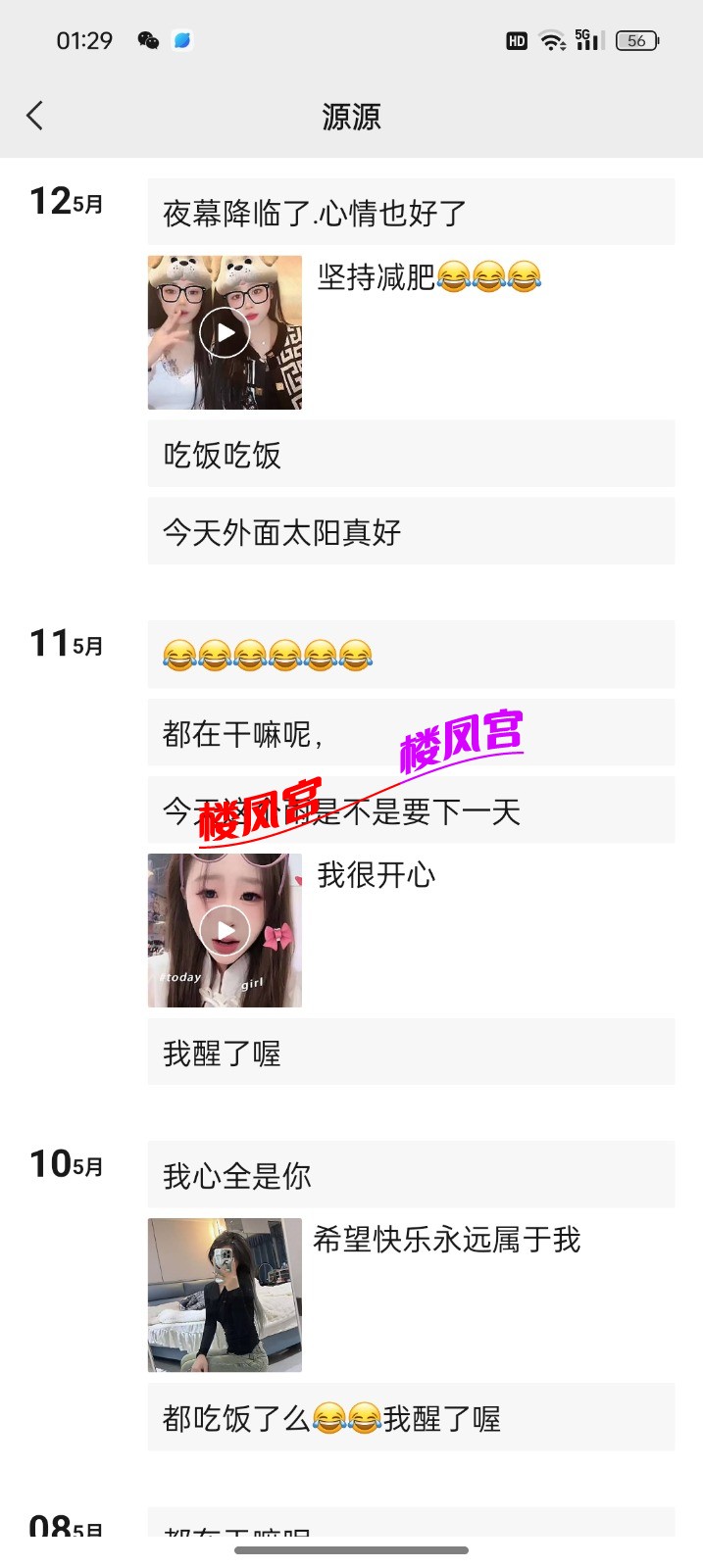Open the post 都吃饭了么 我醒了喔
This screenshot has height=1568, width=703.
pos(411,1417)
